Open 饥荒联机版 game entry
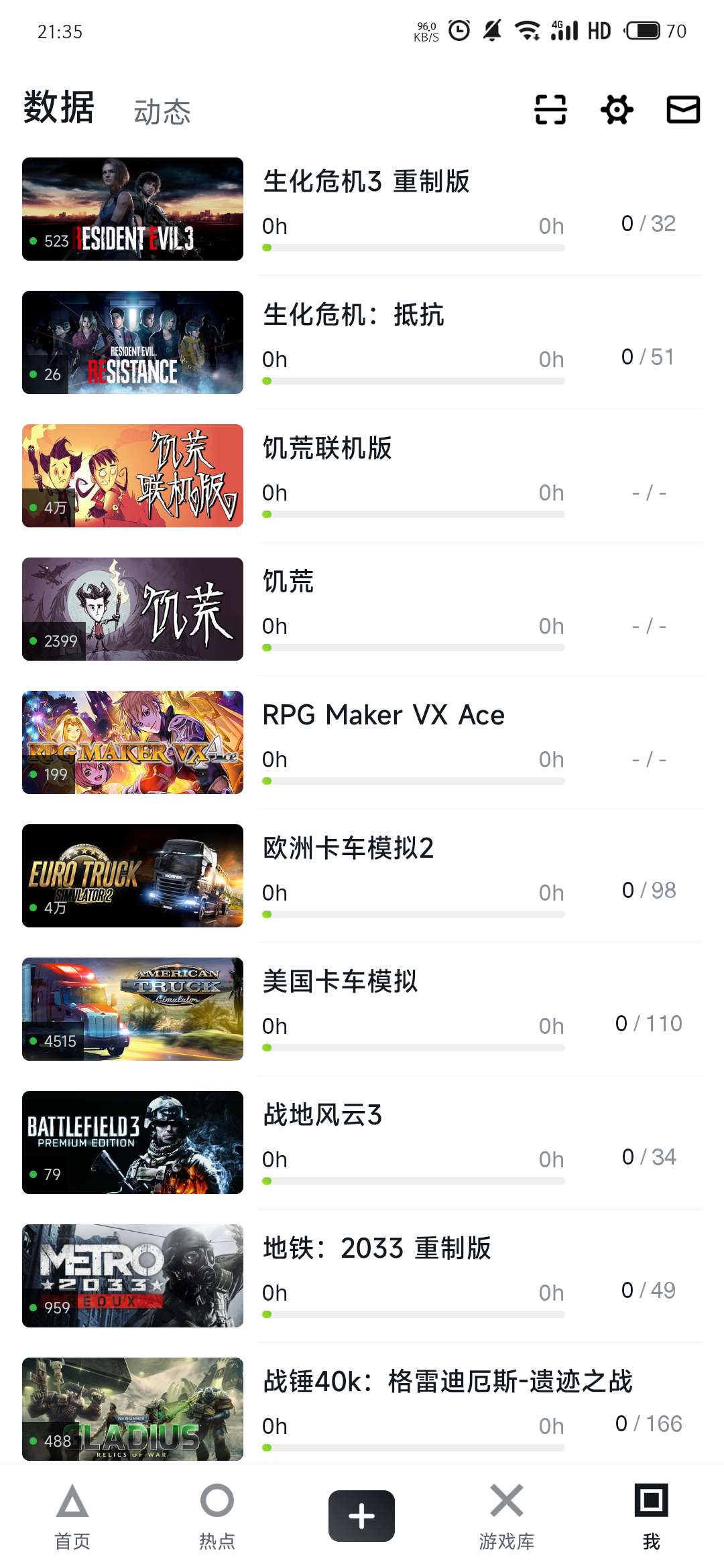The height and width of the screenshot is (1568, 724). point(327,449)
